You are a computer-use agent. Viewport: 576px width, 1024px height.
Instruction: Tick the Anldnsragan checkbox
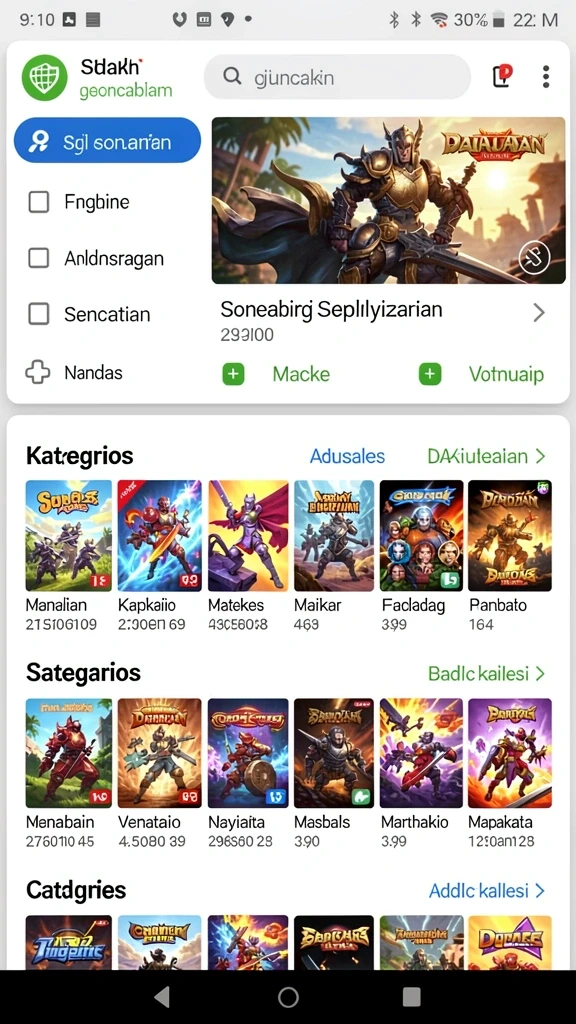click(x=39, y=258)
